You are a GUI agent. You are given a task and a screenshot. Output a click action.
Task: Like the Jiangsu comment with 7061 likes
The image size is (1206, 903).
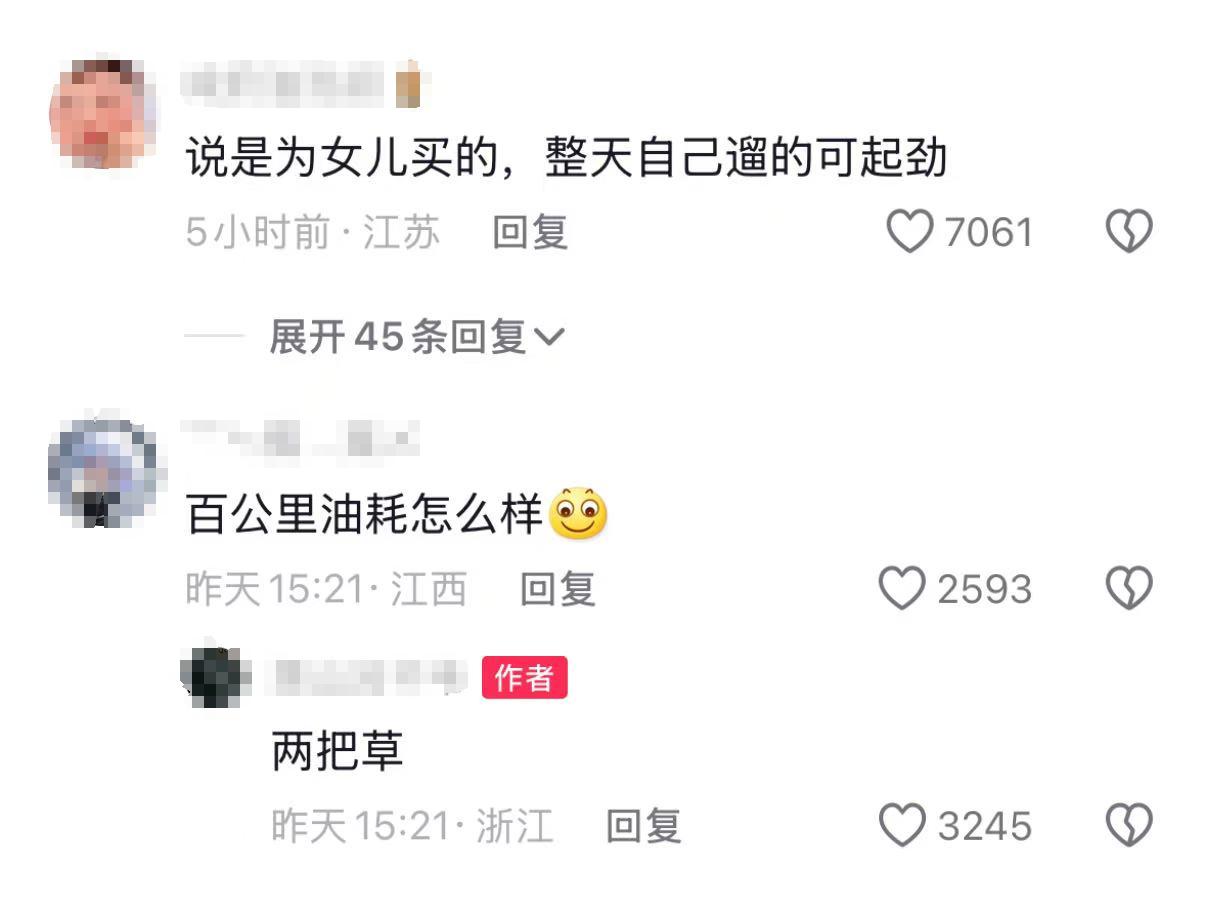click(910, 232)
